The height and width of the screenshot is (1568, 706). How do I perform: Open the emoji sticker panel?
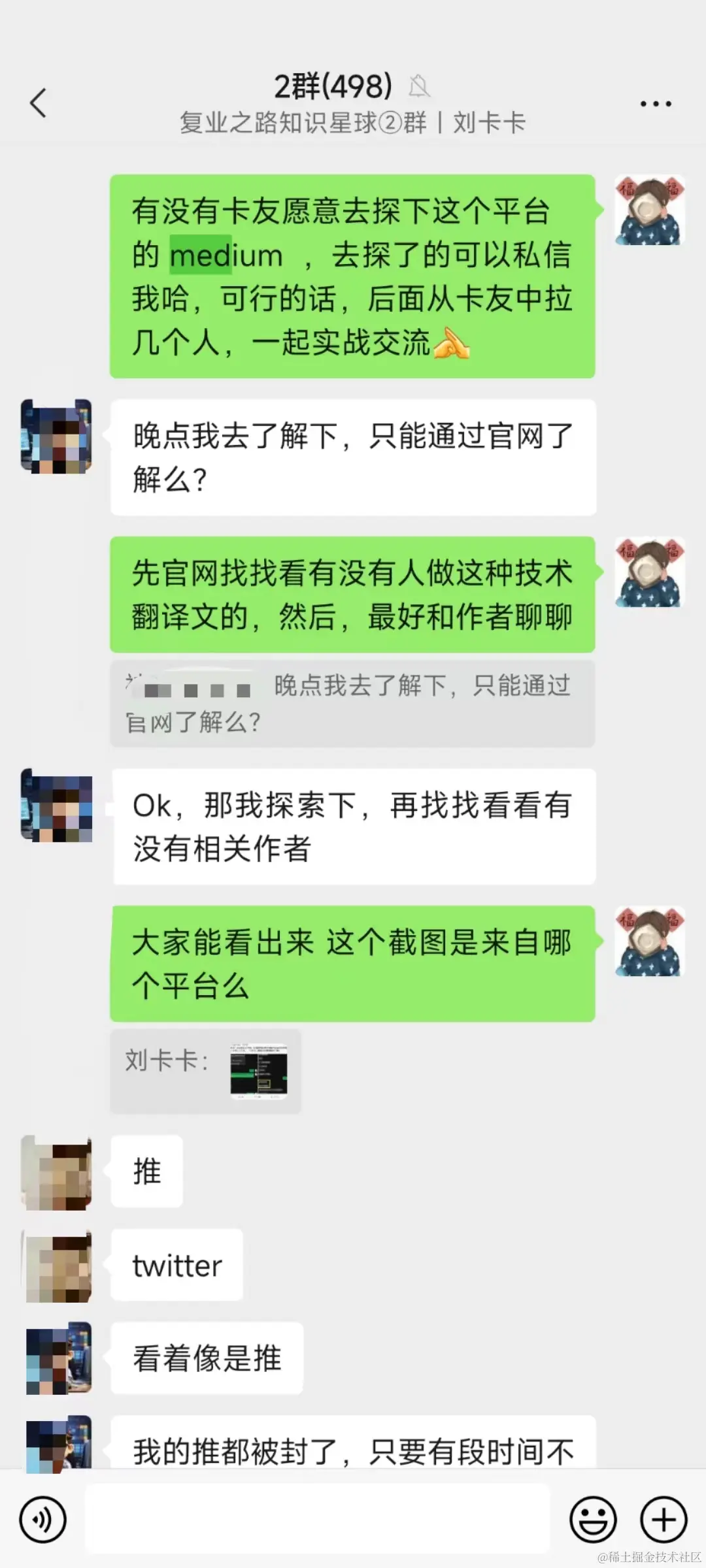[593, 1520]
